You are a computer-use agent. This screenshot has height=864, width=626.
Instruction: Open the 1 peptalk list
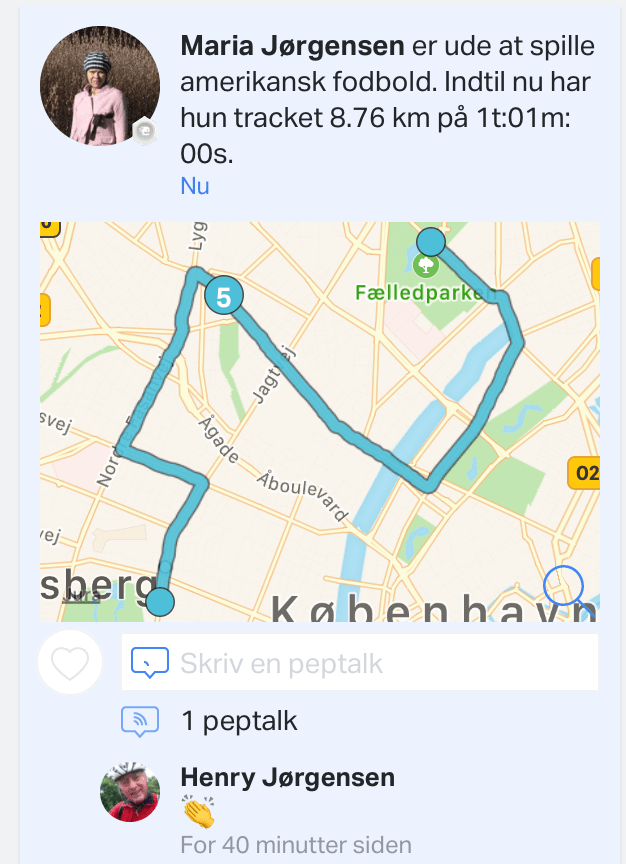tap(238, 720)
